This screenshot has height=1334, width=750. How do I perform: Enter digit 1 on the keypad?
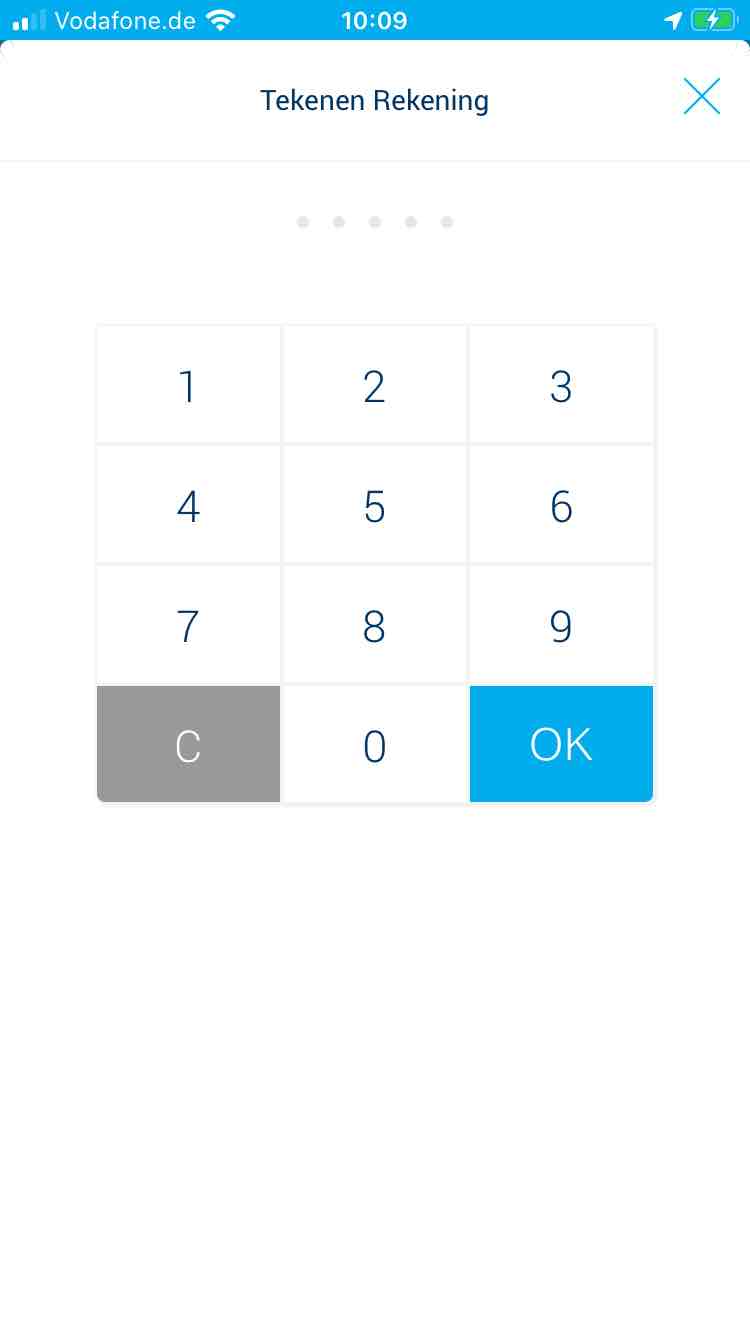(189, 385)
